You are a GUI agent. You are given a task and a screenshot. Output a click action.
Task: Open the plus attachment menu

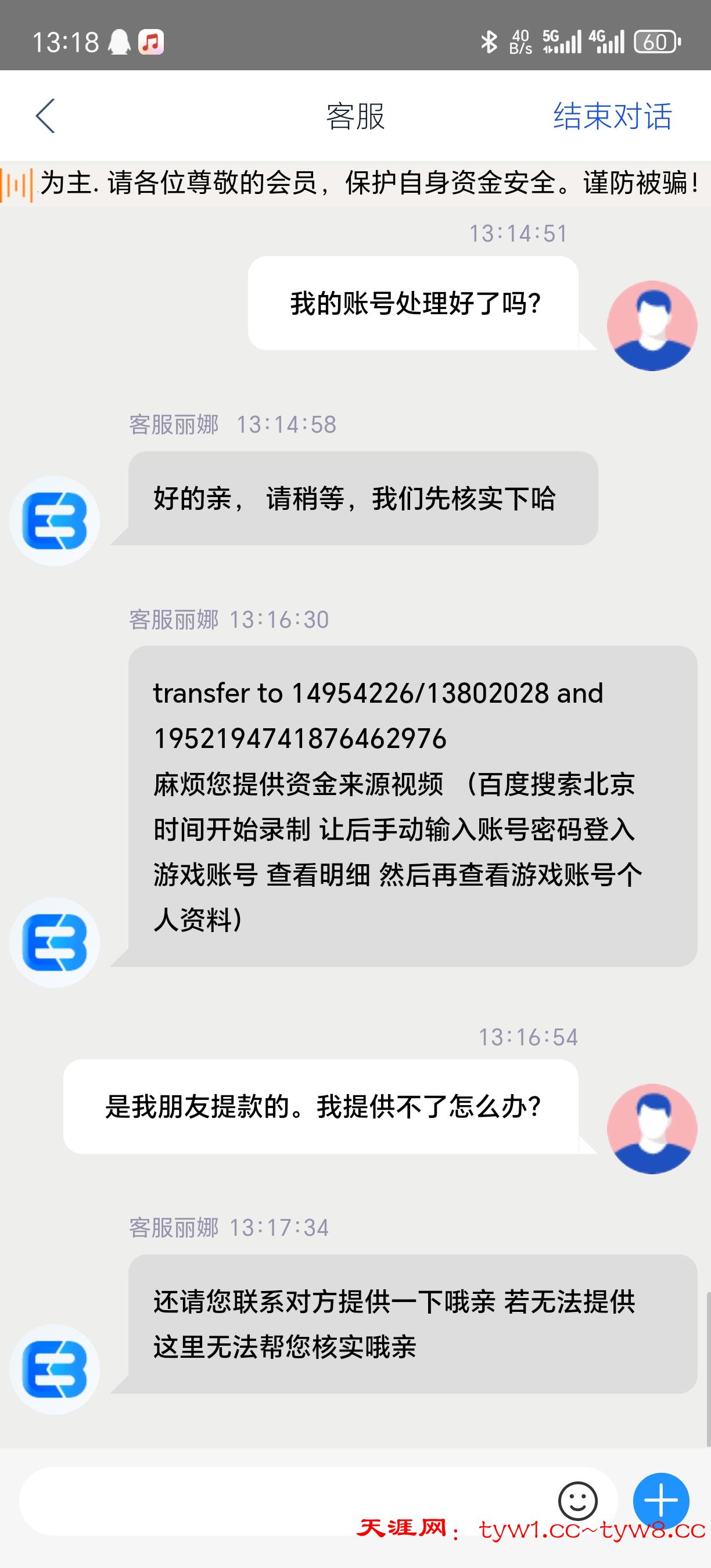click(x=661, y=1501)
